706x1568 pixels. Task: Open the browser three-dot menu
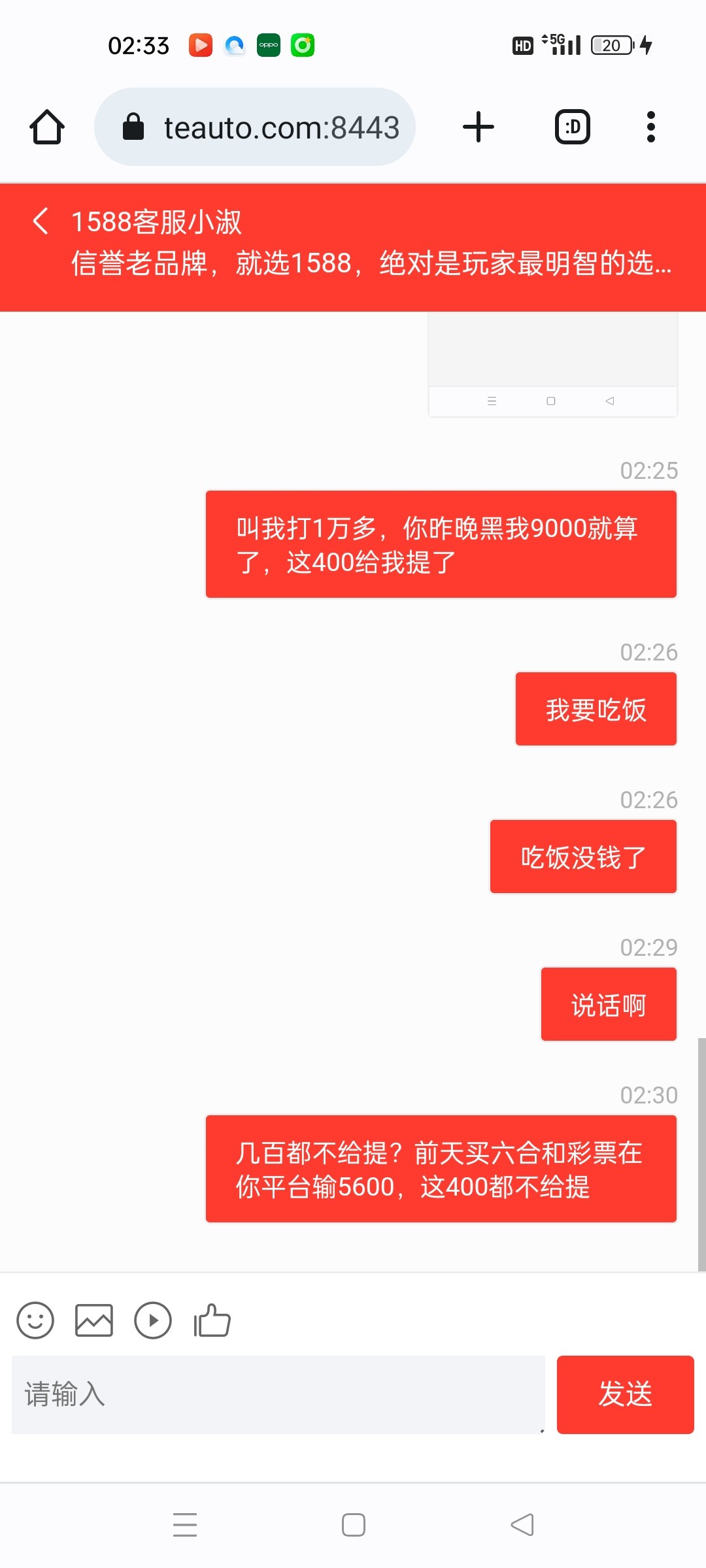650,126
